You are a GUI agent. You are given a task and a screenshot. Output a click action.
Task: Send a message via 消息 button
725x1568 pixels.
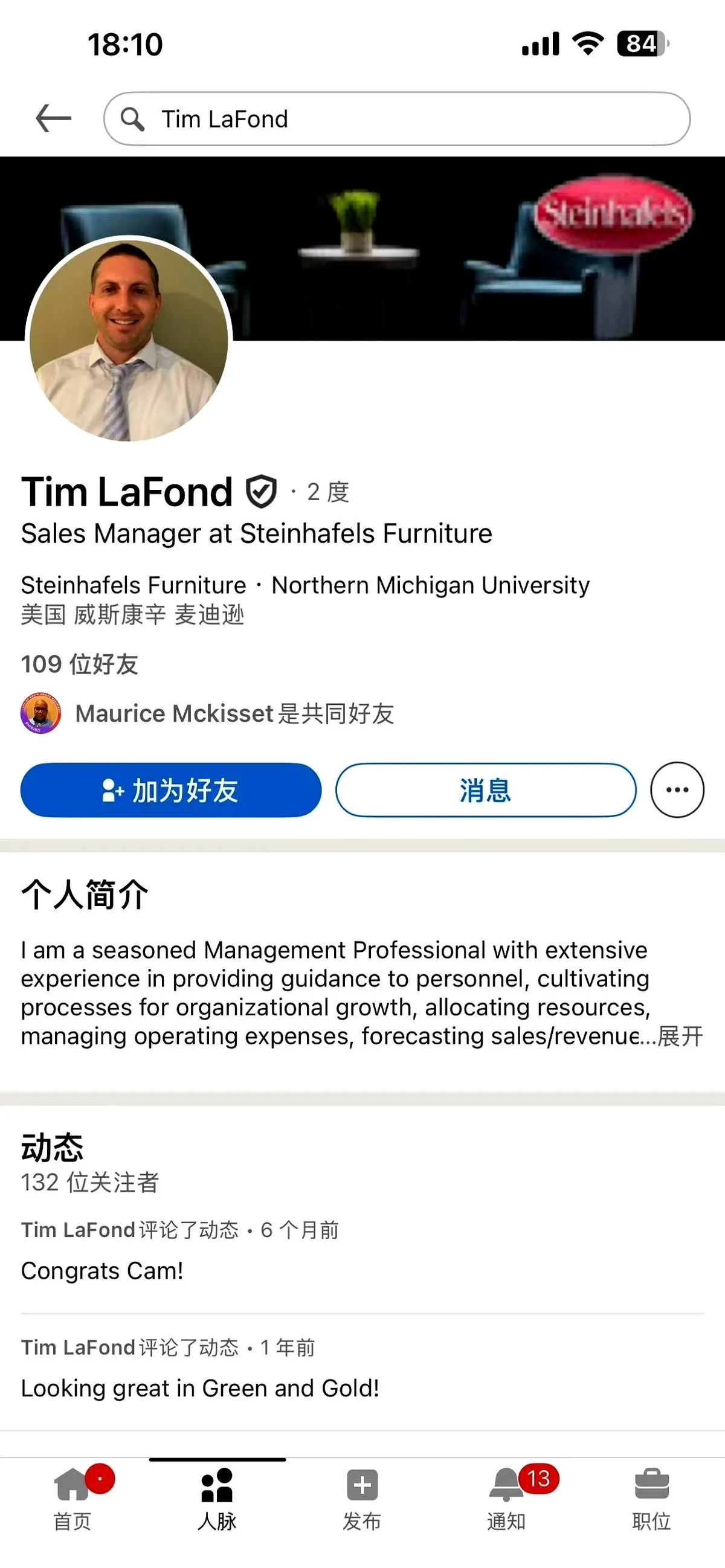click(485, 789)
